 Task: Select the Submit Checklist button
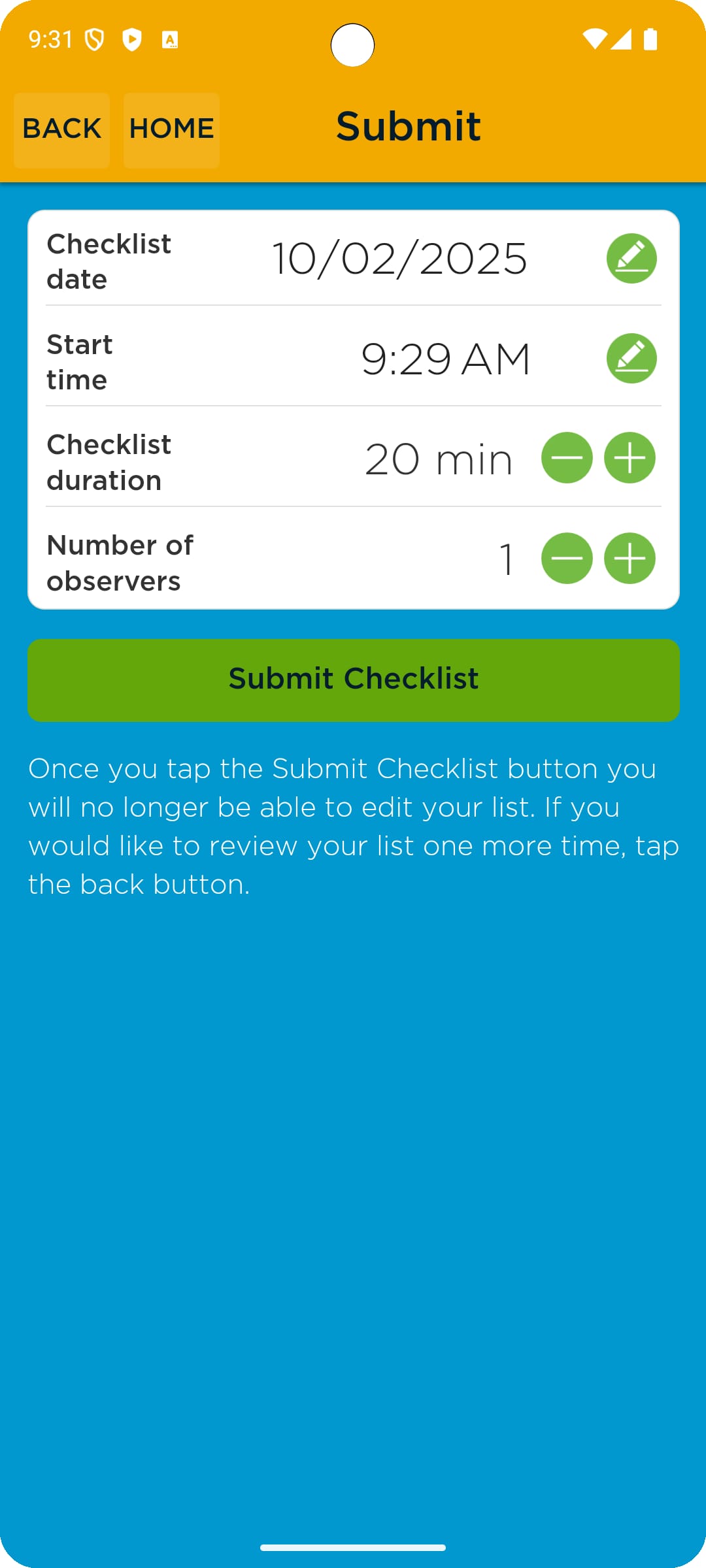(353, 679)
